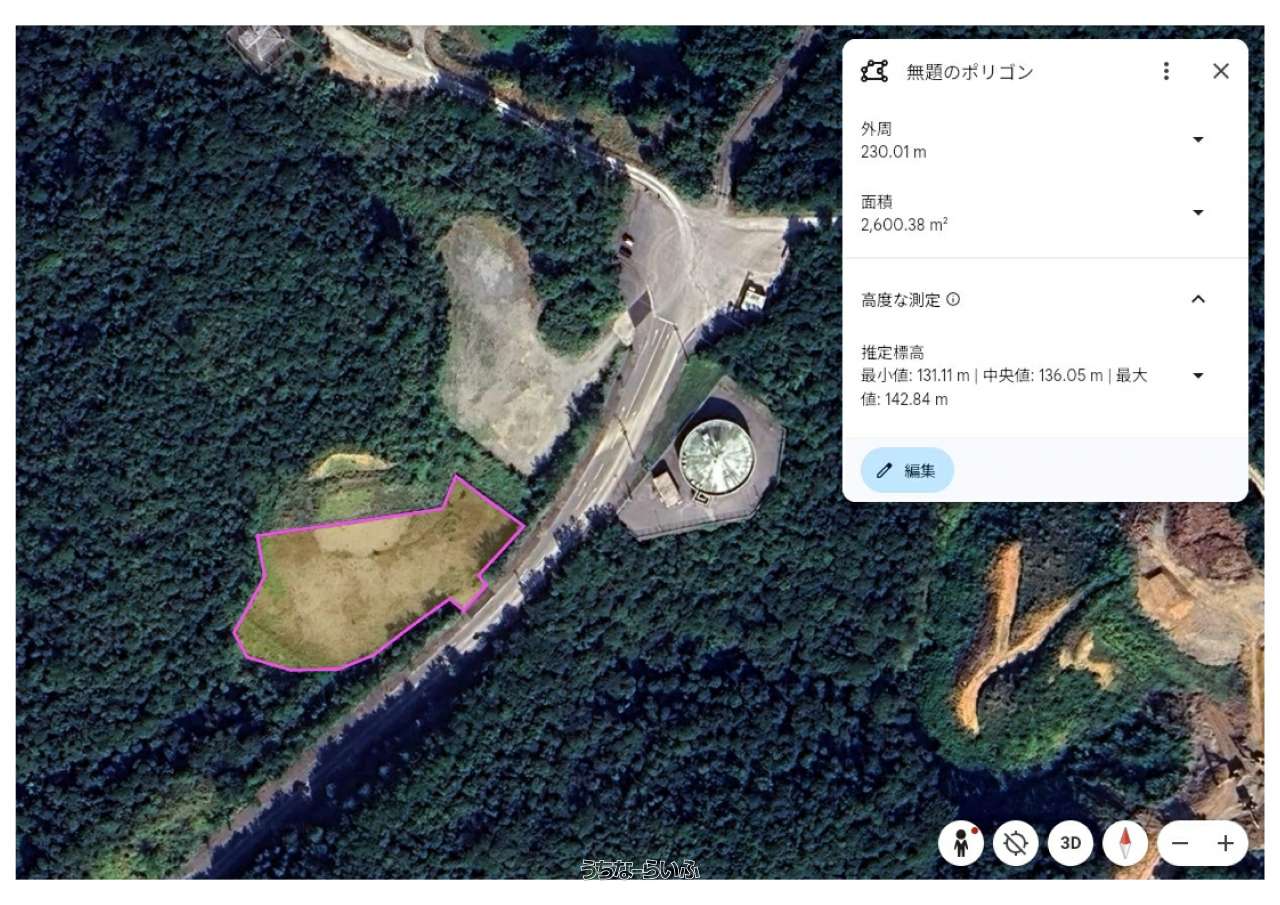Switch the map to 3D view

[1070, 843]
